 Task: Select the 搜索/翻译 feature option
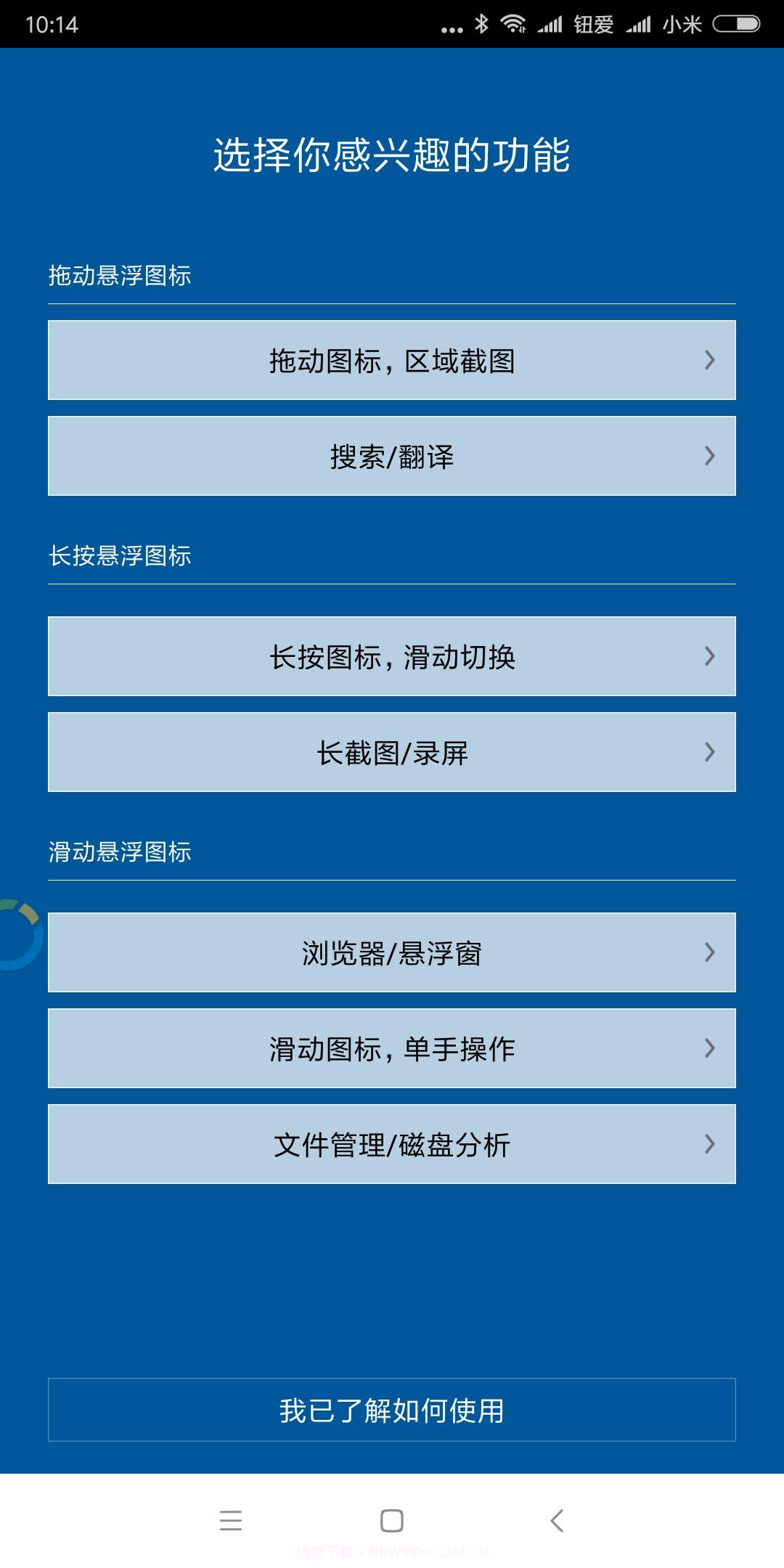(392, 456)
